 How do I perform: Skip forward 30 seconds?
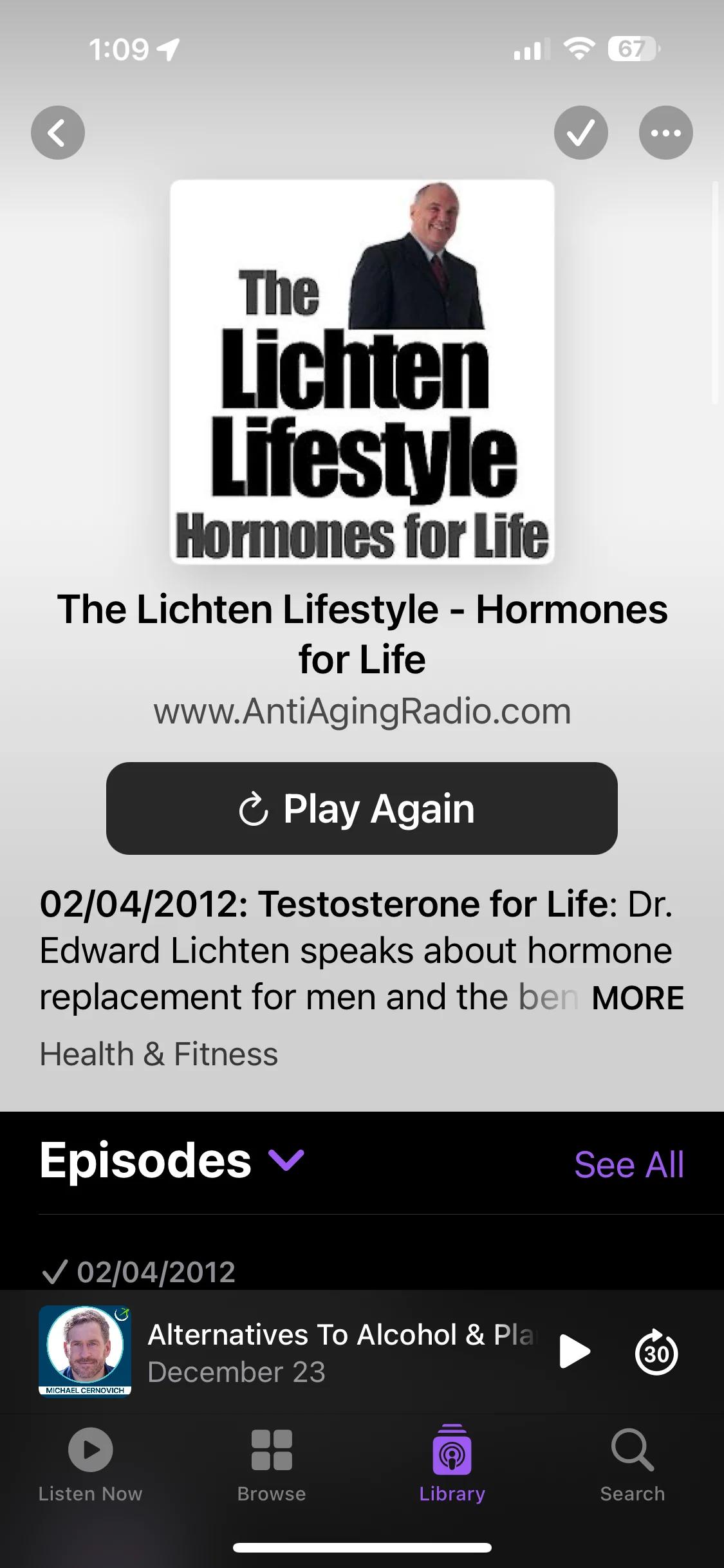[656, 1352]
